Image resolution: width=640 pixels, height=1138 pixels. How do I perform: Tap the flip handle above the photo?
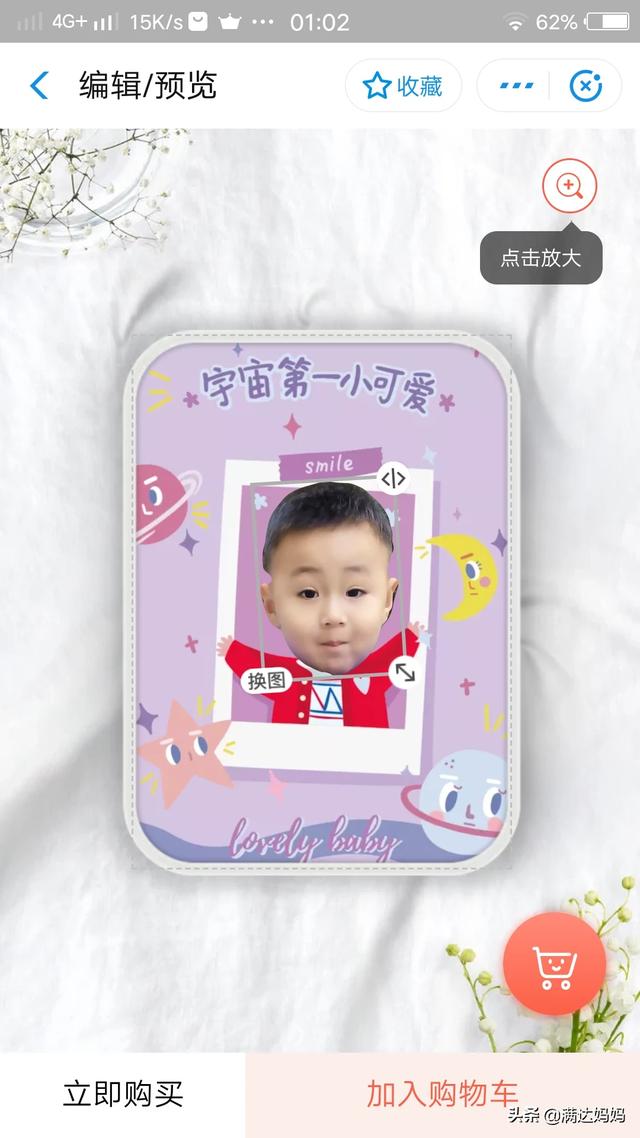tap(393, 478)
